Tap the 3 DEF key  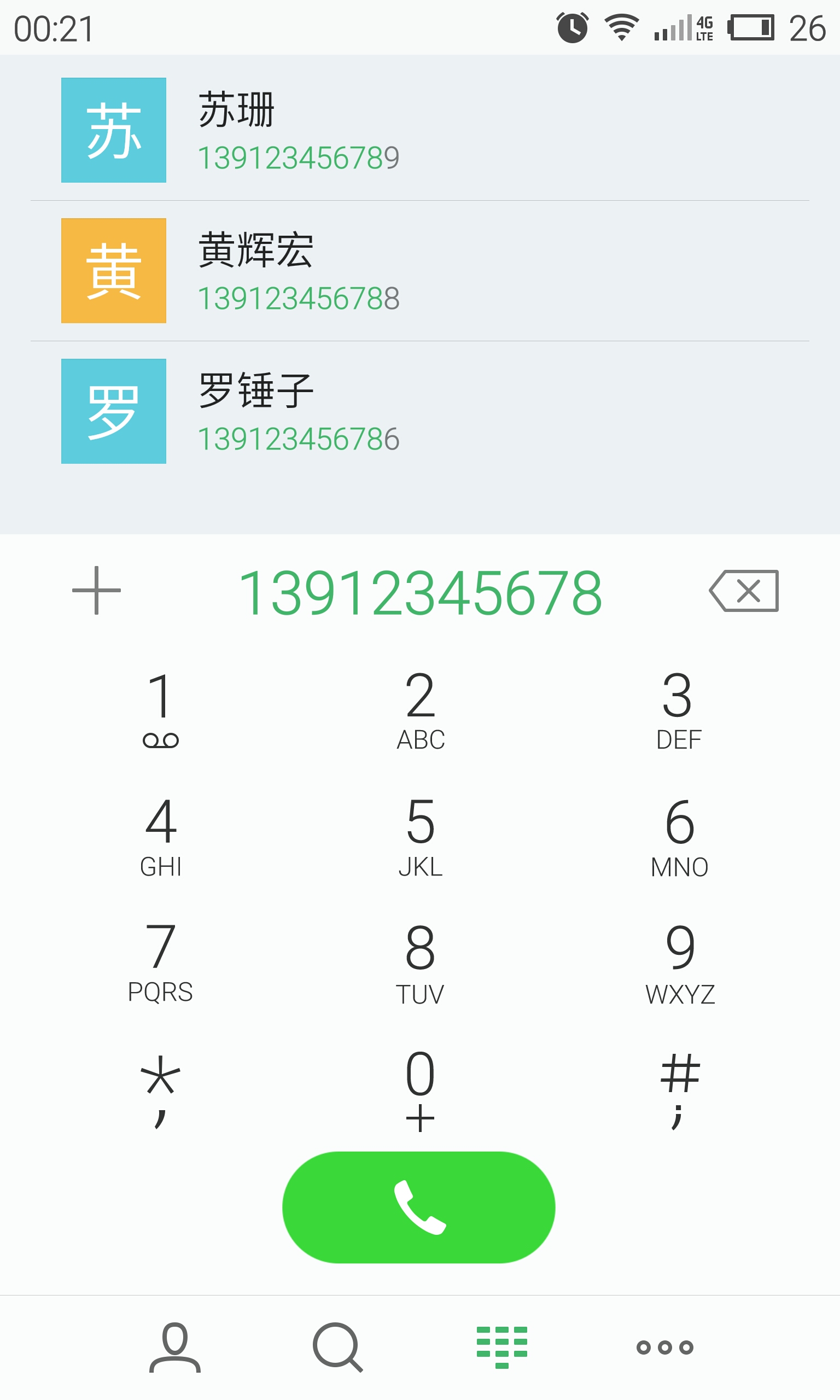click(x=679, y=710)
